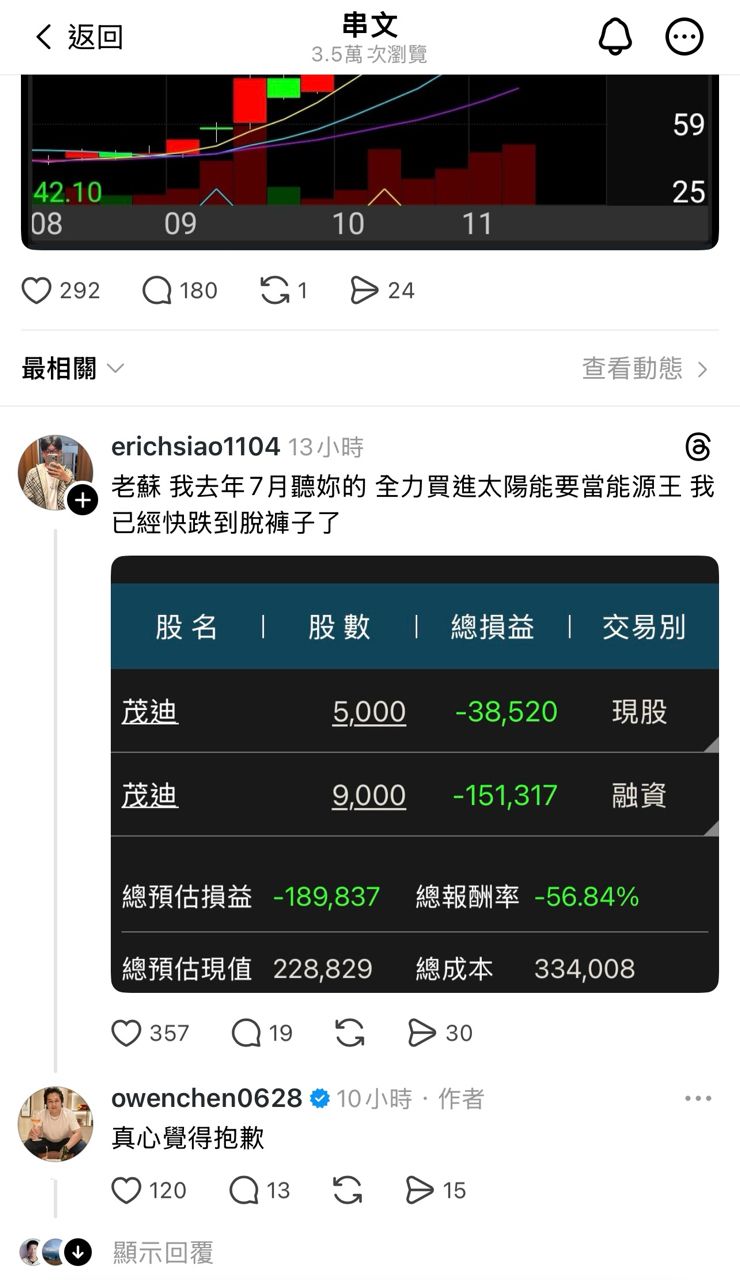The width and height of the screenshot is (740, 1280).
Task: Open more options on owenchen0628's reply
Action: tap(698, 1098)
